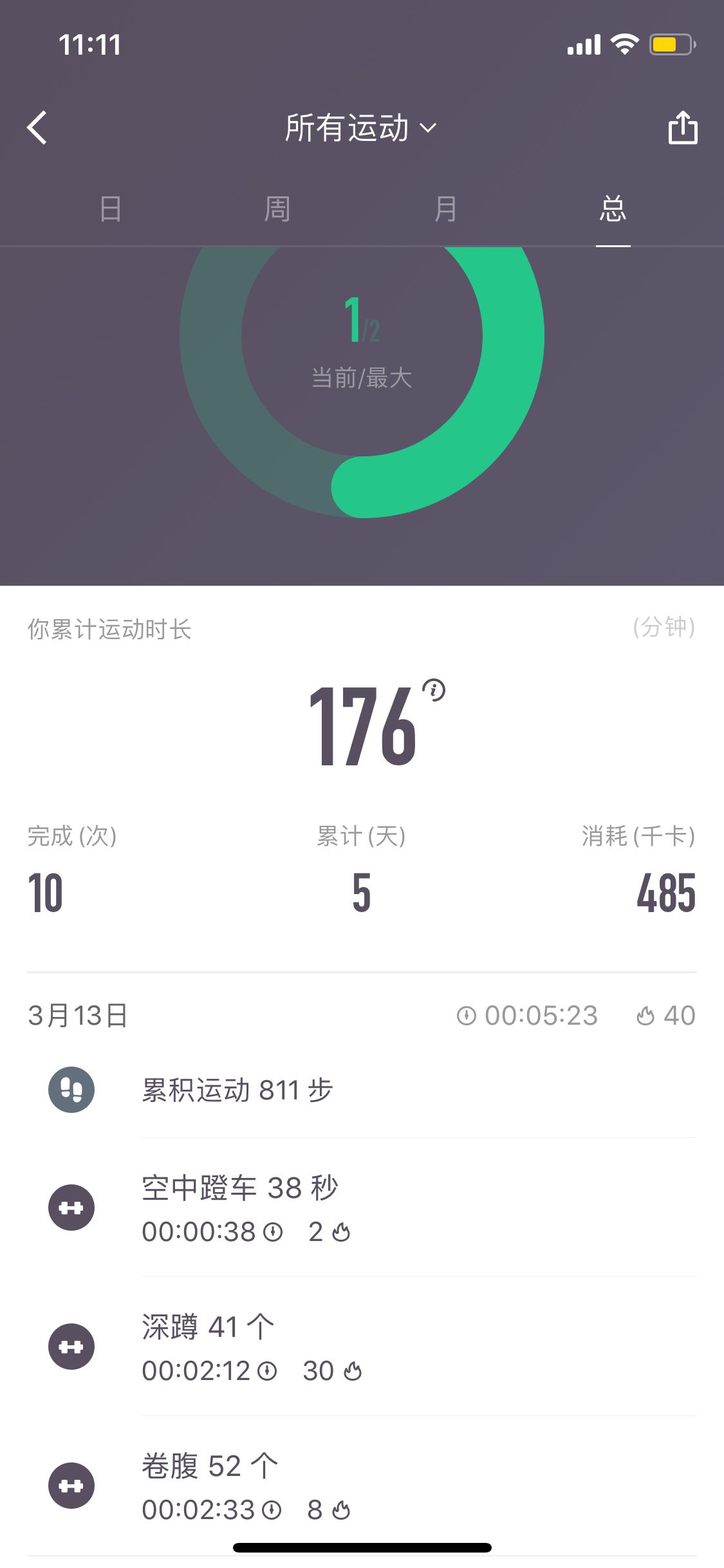Switch to the 周 tab
This screenshot has width=724, height=1568.
(277, 209)
